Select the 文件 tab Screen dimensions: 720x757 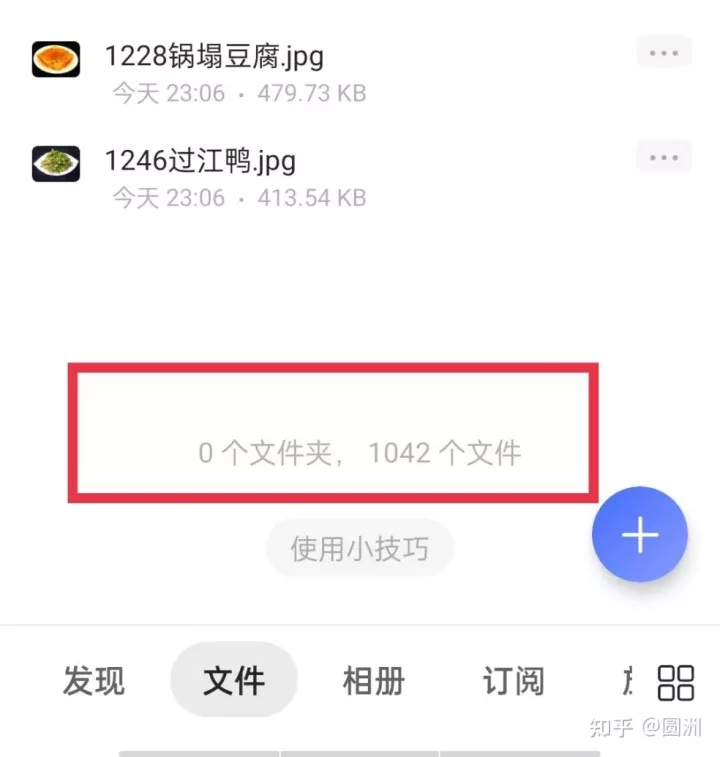234,681
